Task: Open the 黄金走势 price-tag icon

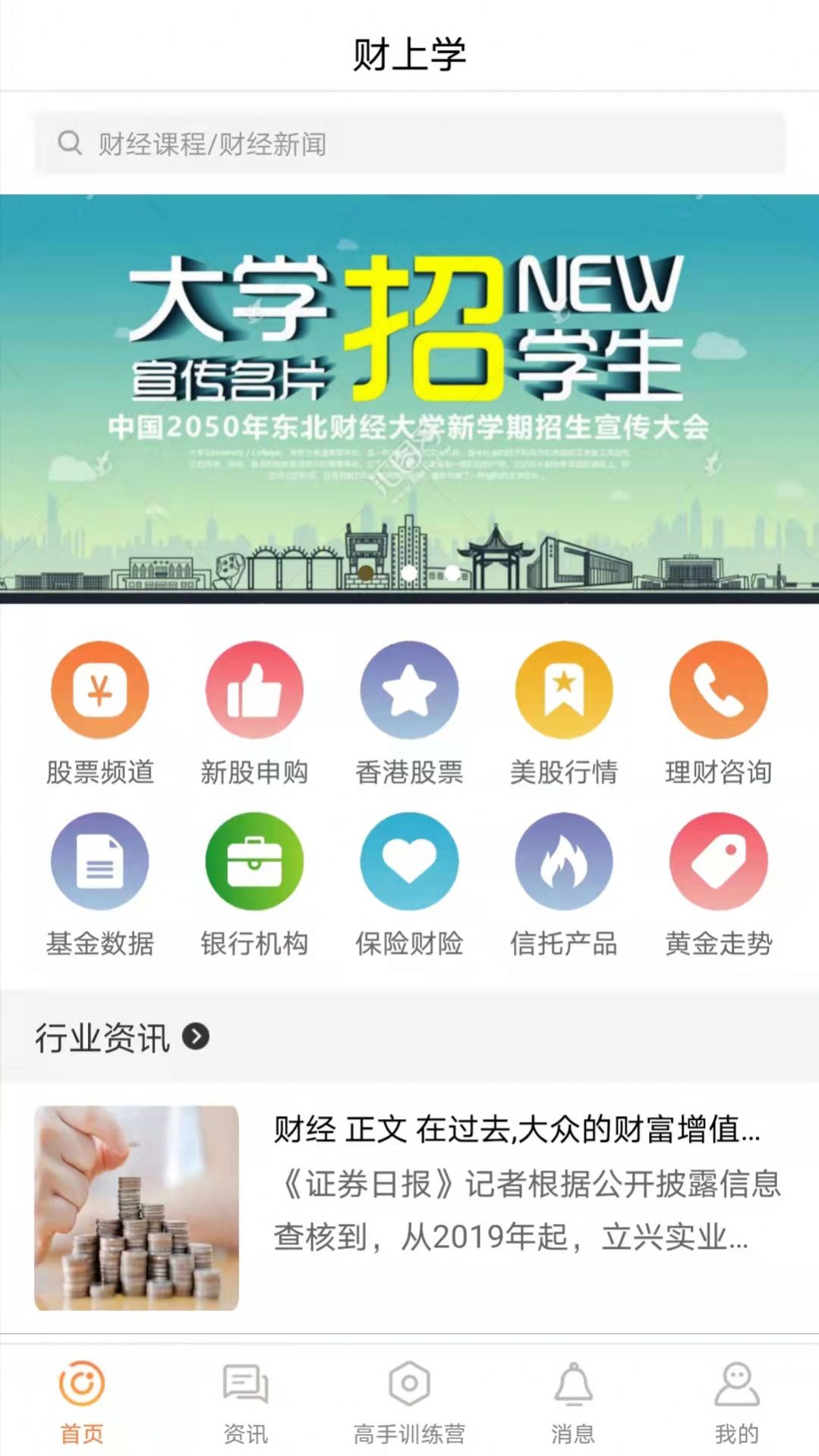Action: pyautogui.click(x=719, y=860)
